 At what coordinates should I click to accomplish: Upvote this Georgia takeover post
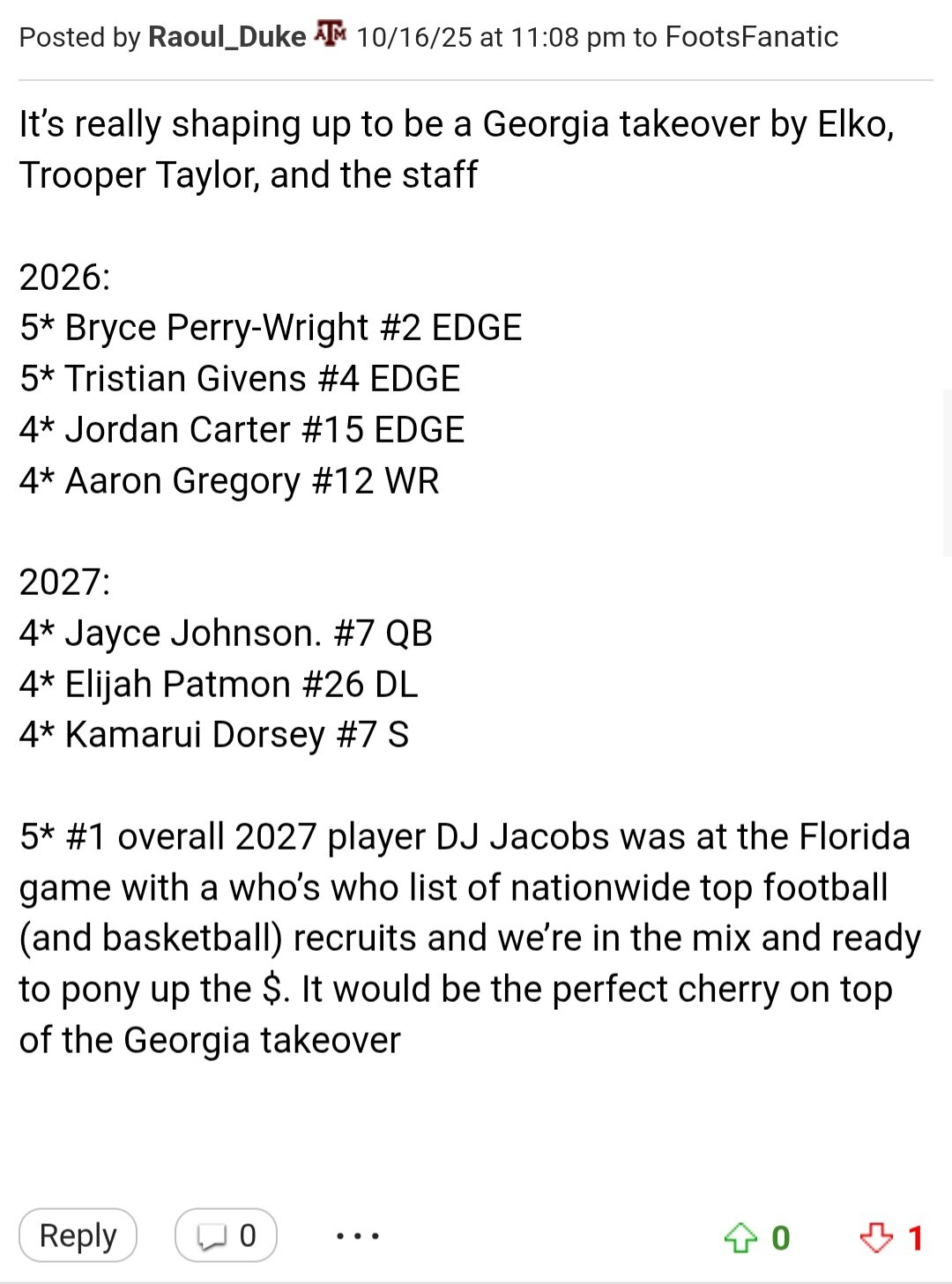coord(740,1238)
